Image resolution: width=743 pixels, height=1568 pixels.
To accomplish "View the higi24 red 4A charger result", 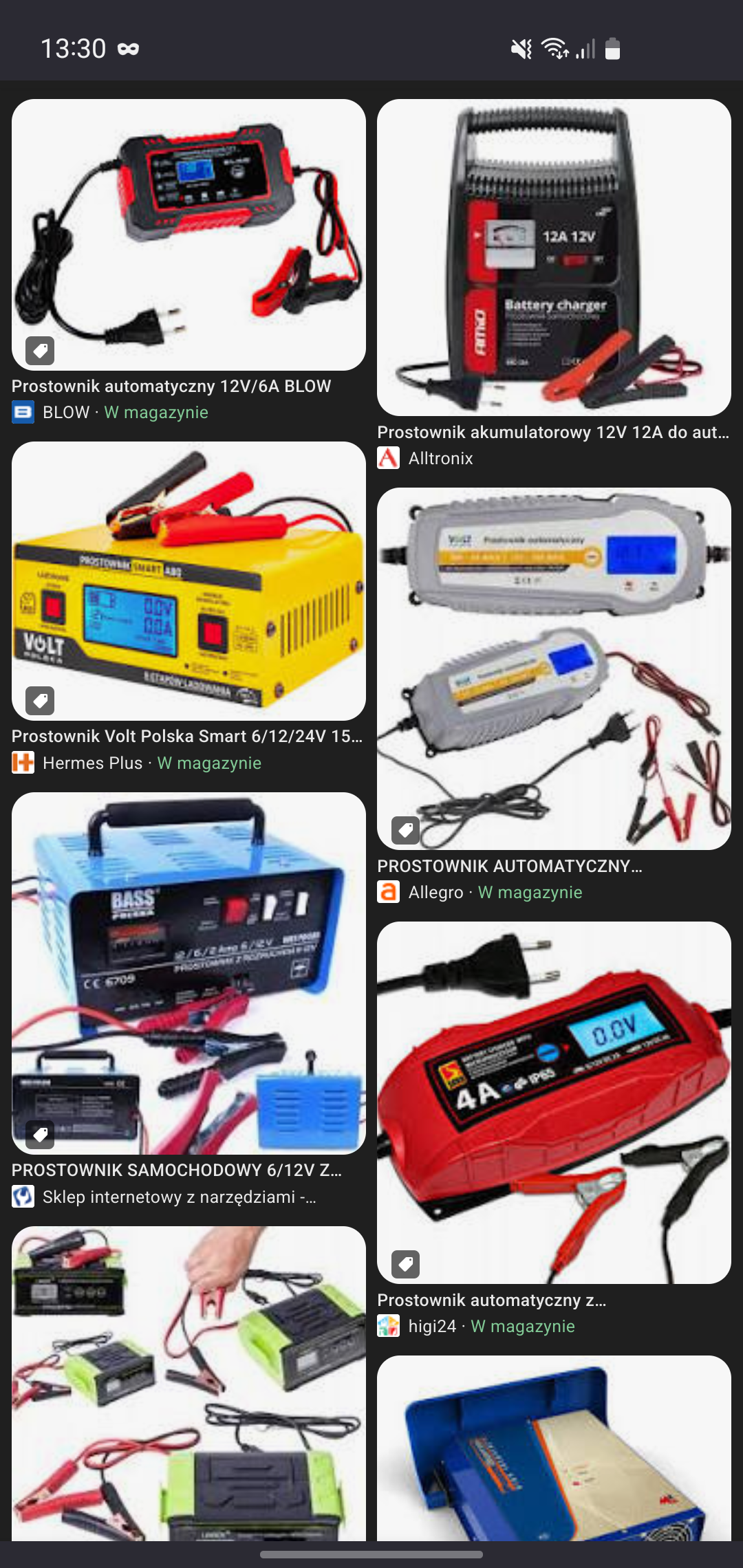I will (554, 1102).
